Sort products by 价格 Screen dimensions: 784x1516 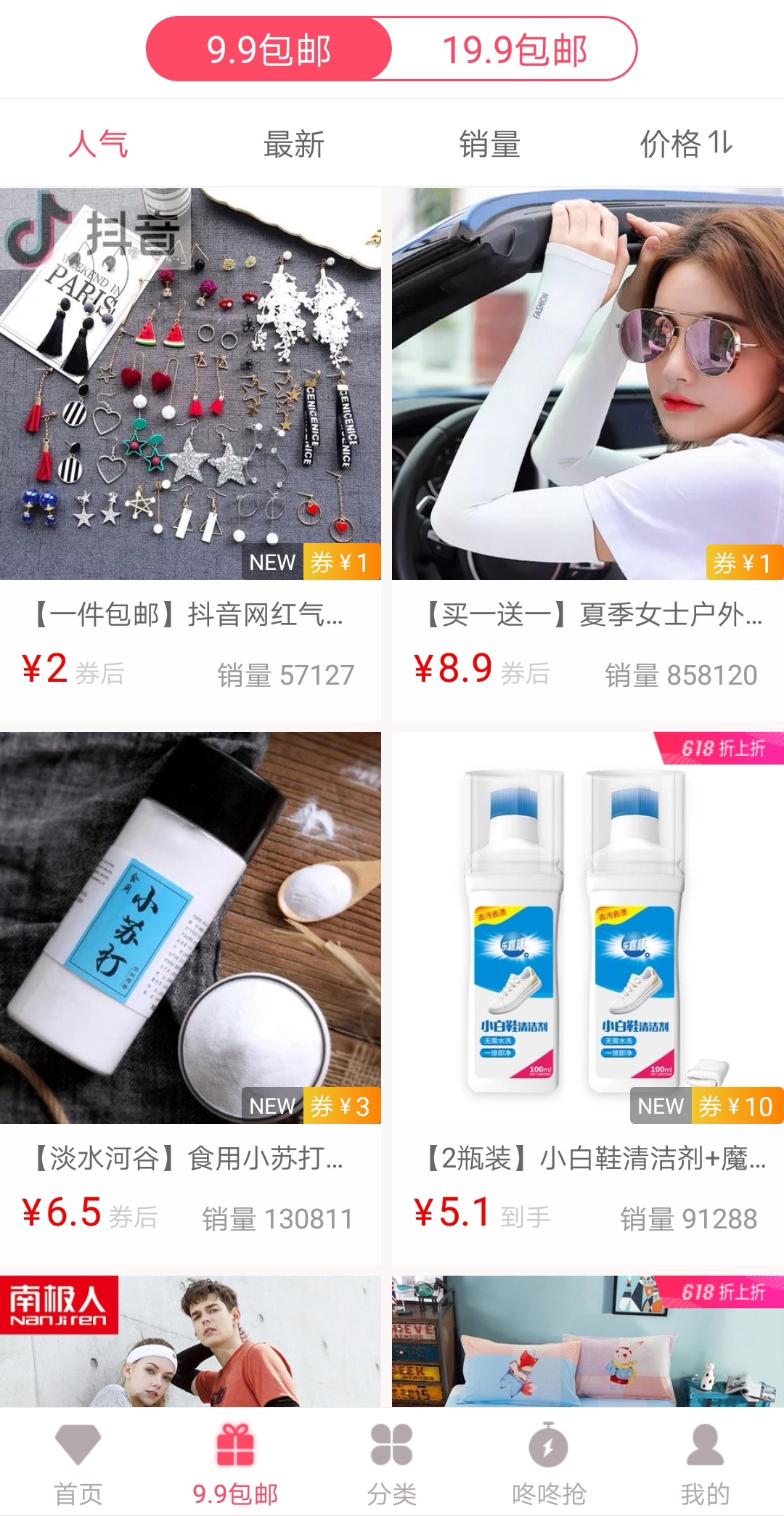[685, 144]
